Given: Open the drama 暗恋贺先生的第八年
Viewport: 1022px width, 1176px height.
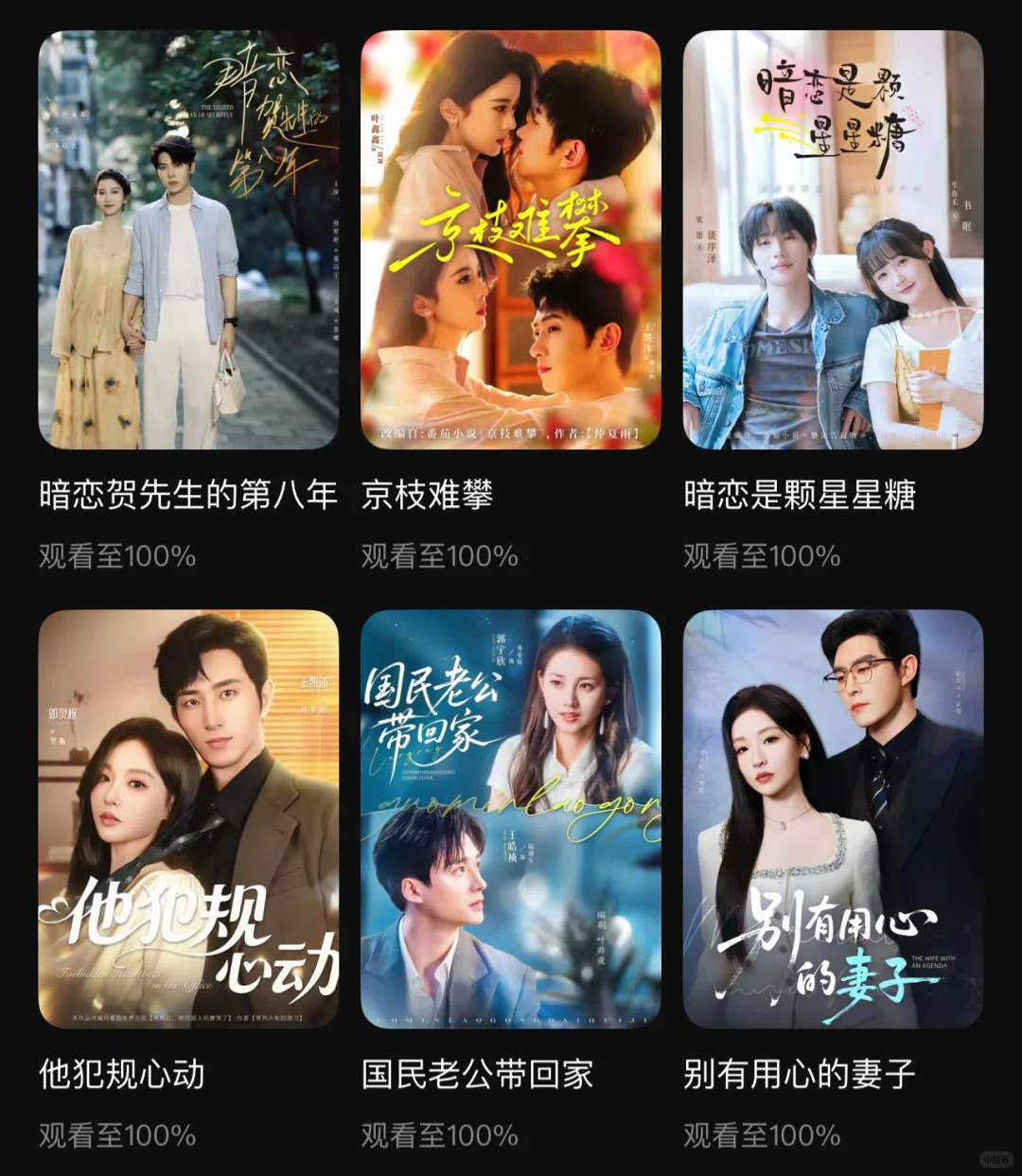Looking at the screenshot, I should tap(188, 240).
